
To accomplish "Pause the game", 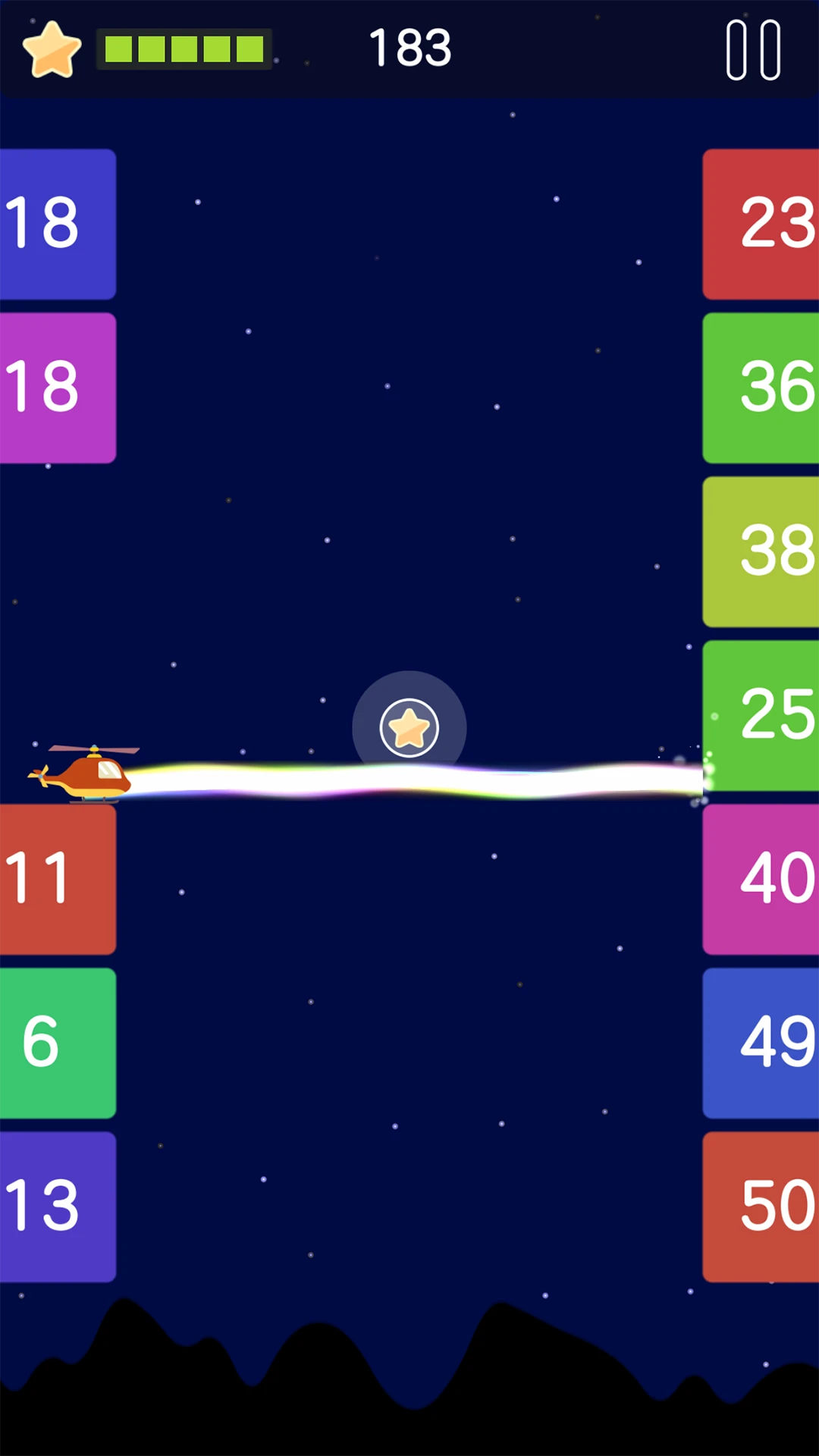I will click(753, 50).
